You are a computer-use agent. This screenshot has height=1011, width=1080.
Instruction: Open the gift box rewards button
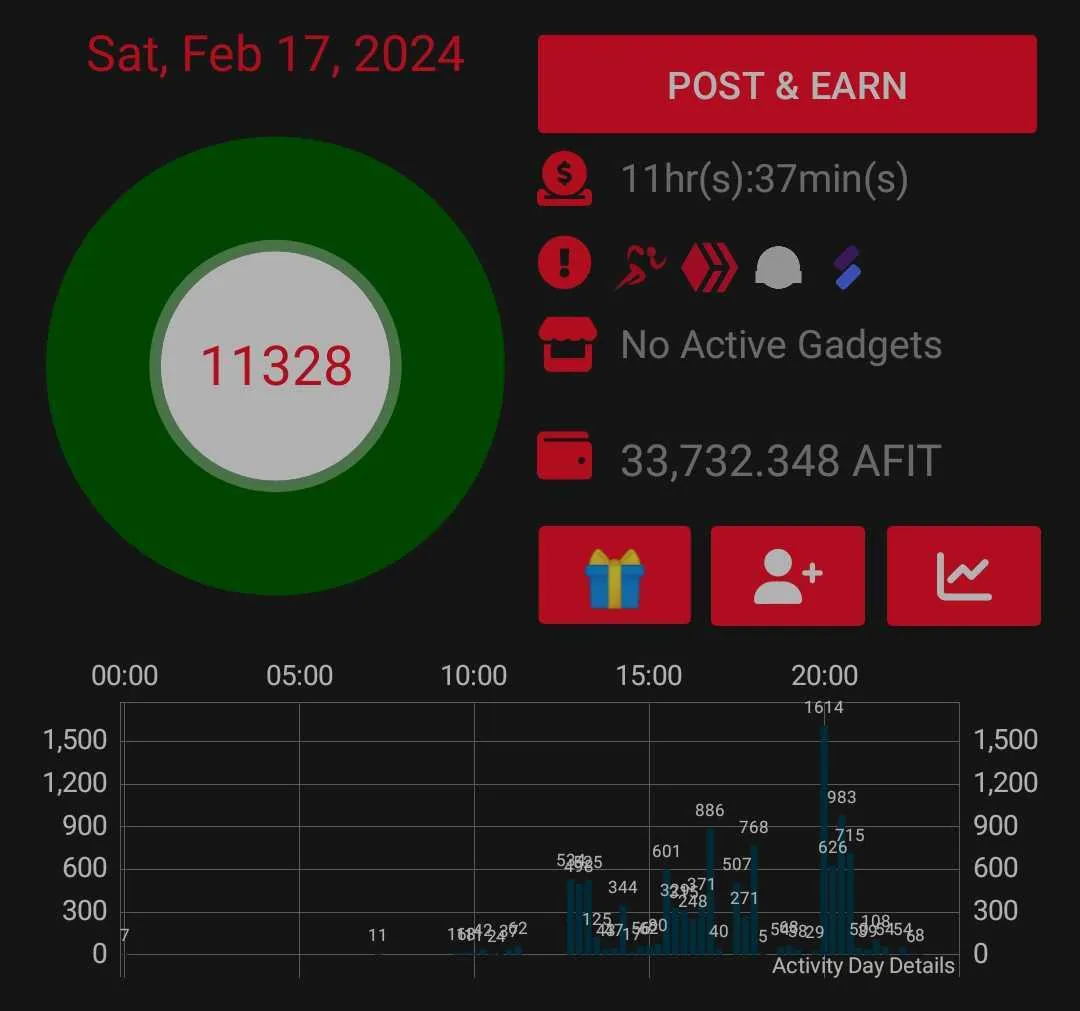614,576
